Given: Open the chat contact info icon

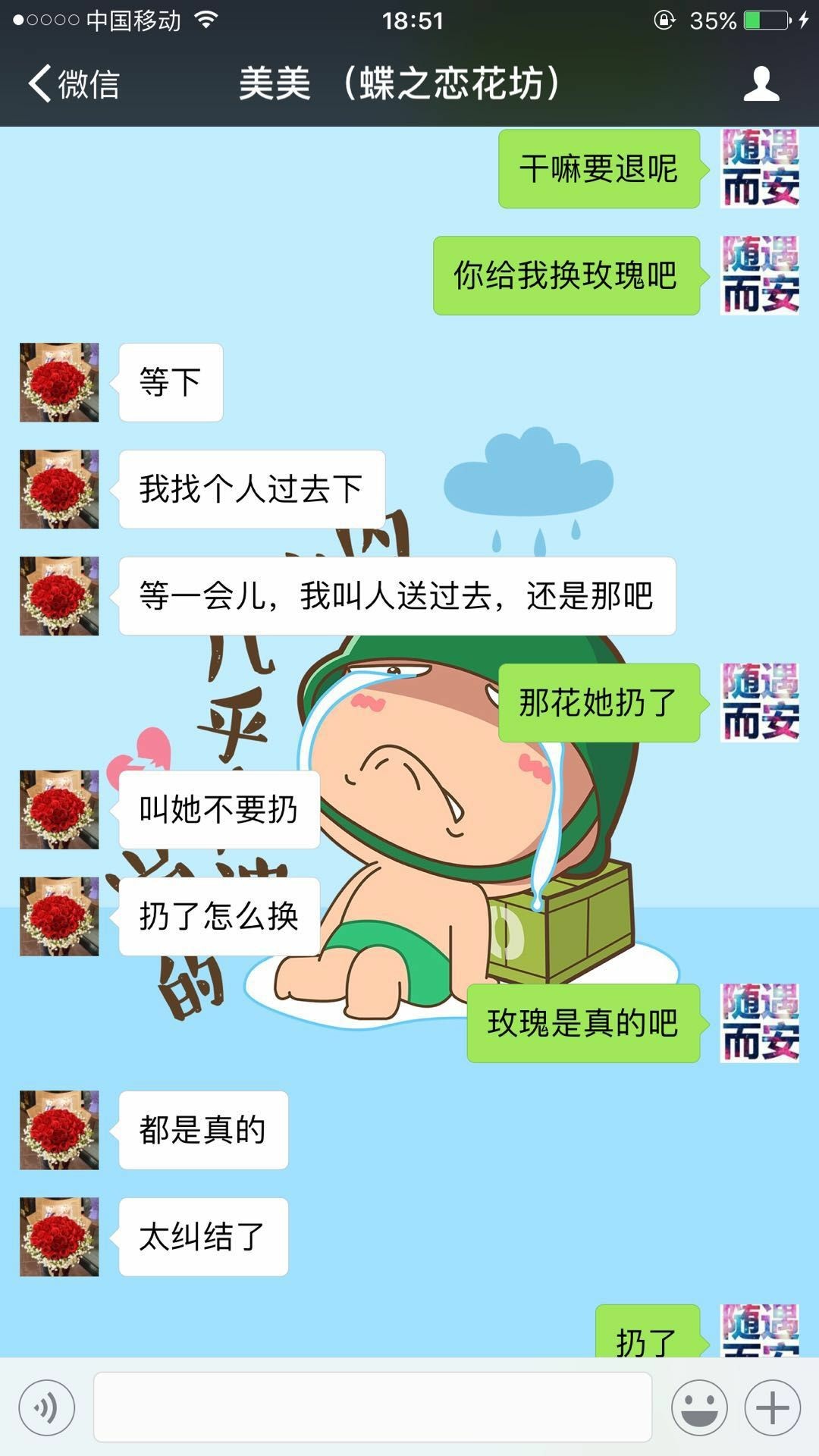Looking at the screenshot, I should pos(761,83).
